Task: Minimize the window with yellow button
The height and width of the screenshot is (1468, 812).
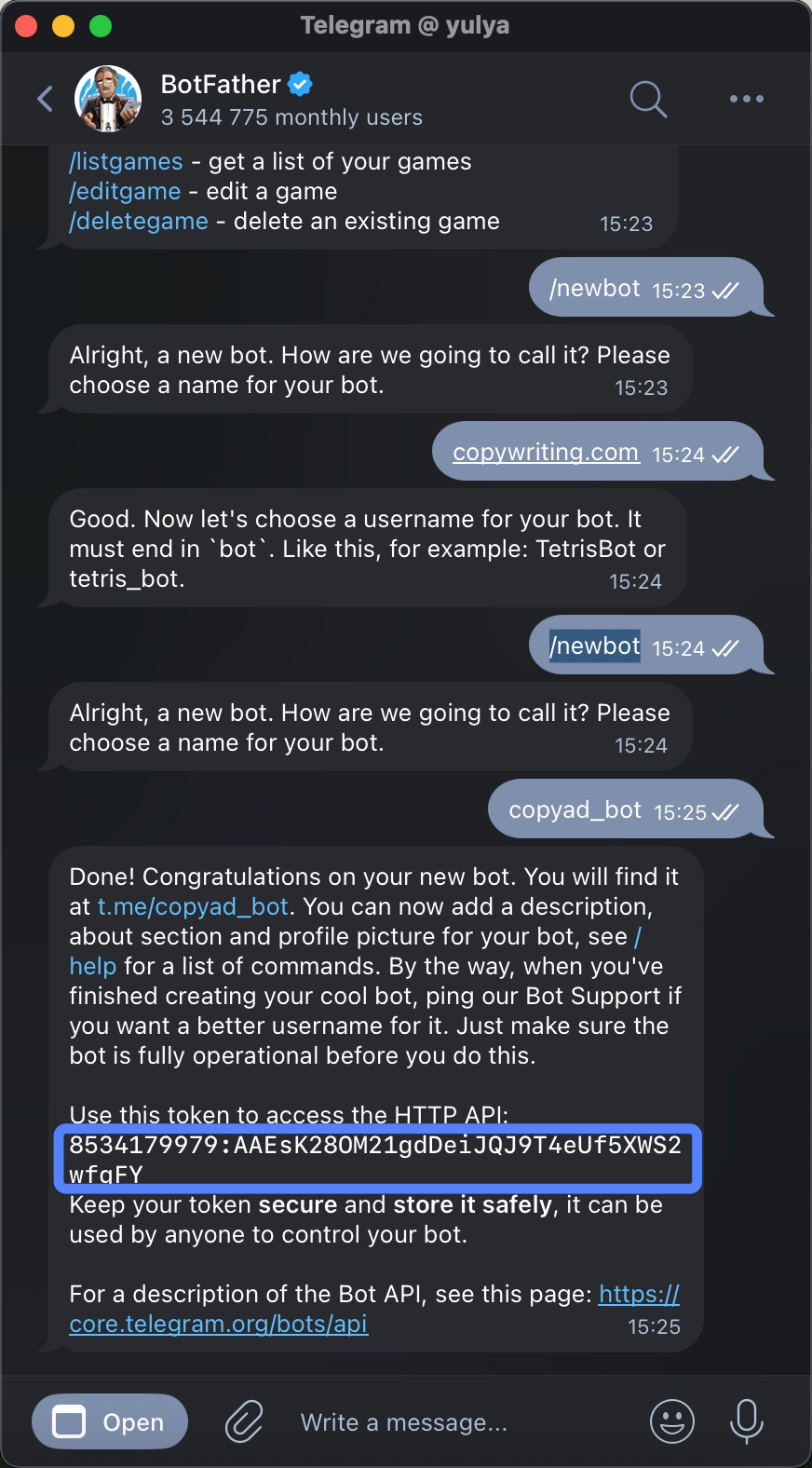Action: [x=63, y=26]
